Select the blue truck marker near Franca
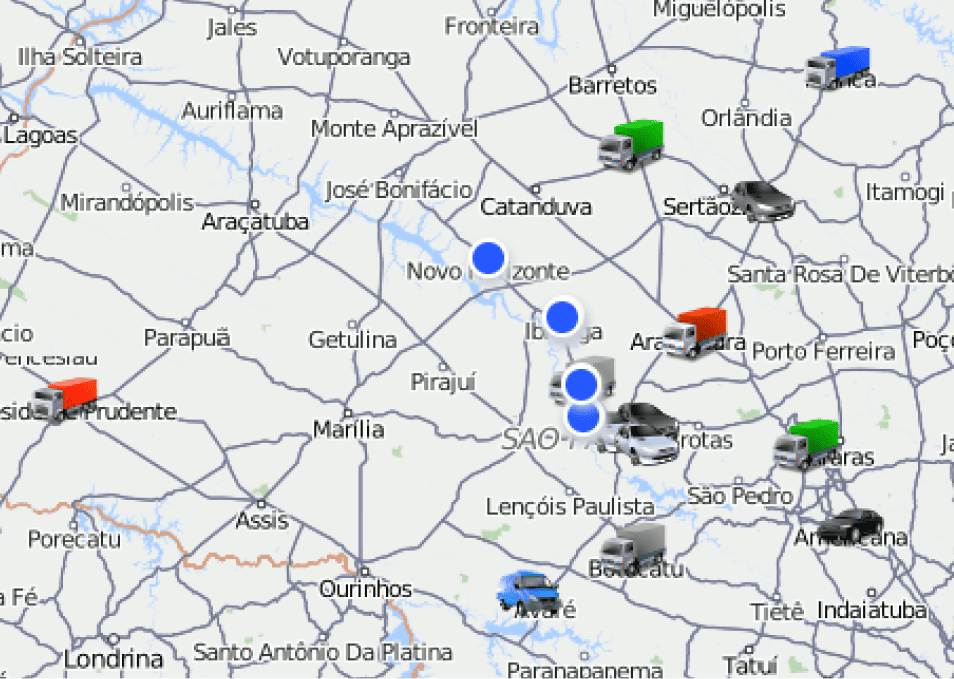954x679 pixels. pyautogui.click(x=838, y=66)
